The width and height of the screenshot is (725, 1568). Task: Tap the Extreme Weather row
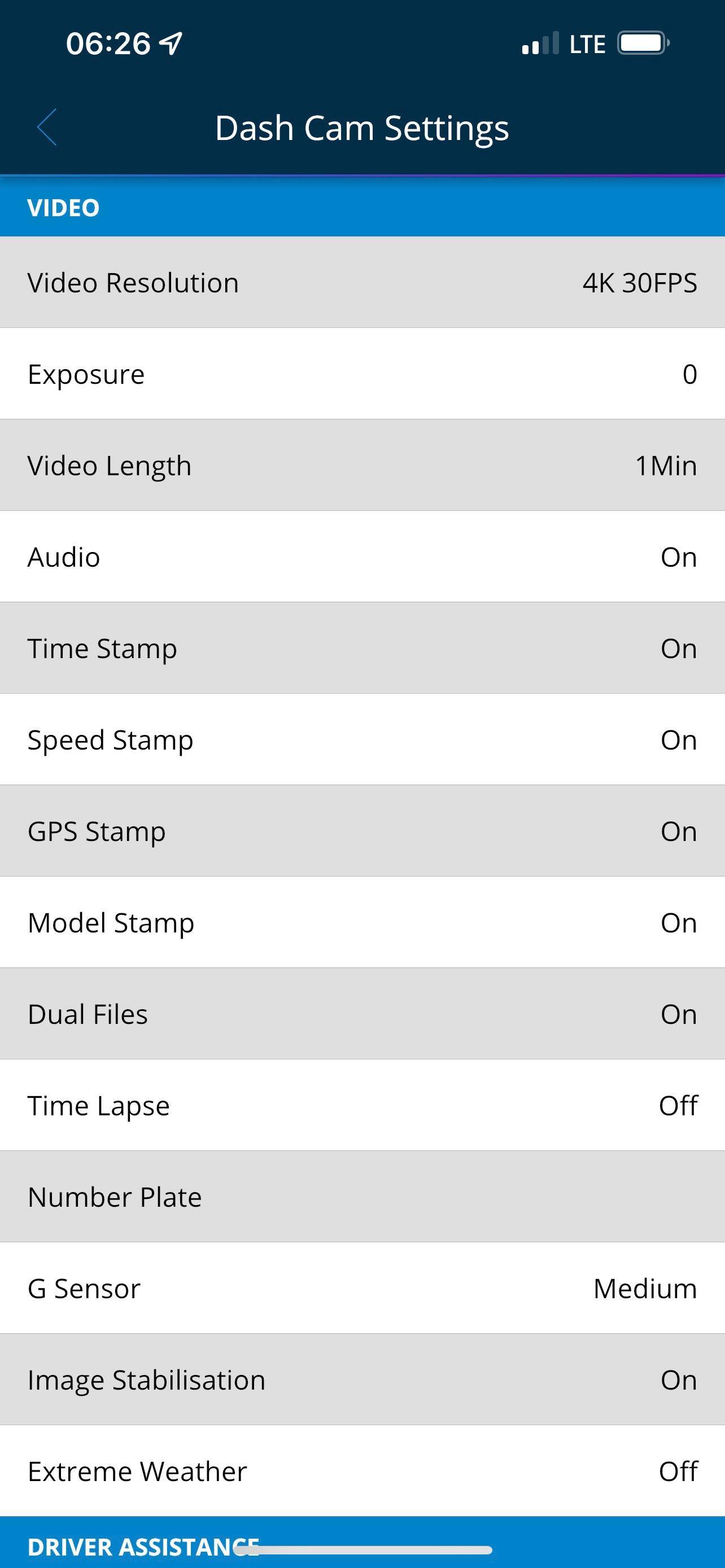click(362, 1470)
